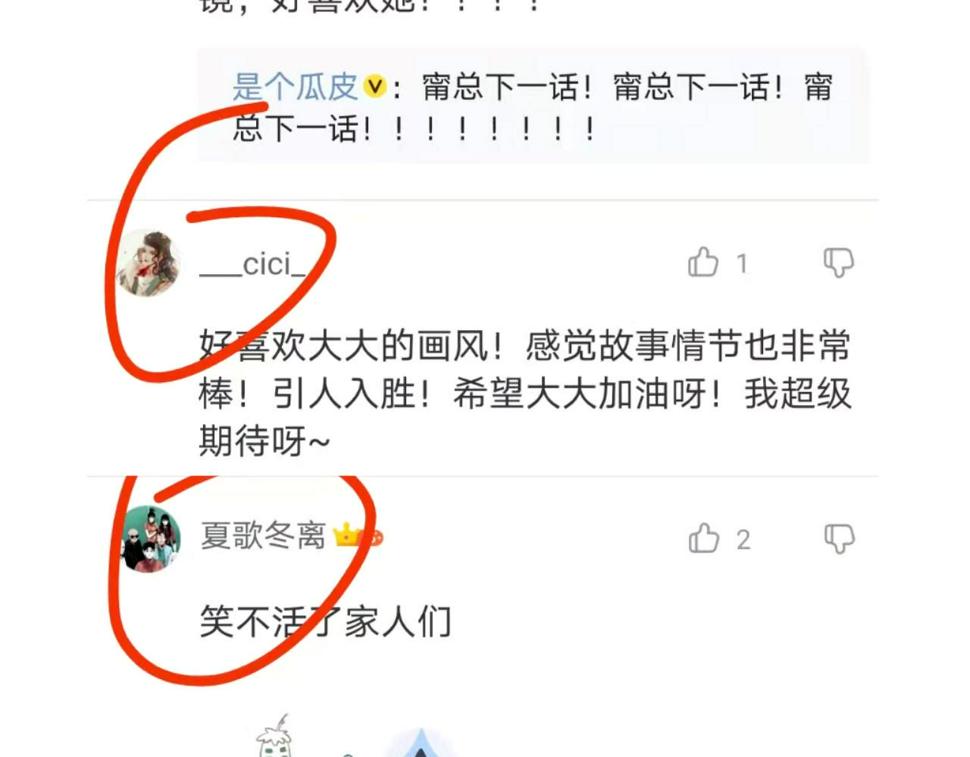This screenshot has width=970, height=757.
Task: Dislike the comment by ___cici_
Action: pos(838,263)
